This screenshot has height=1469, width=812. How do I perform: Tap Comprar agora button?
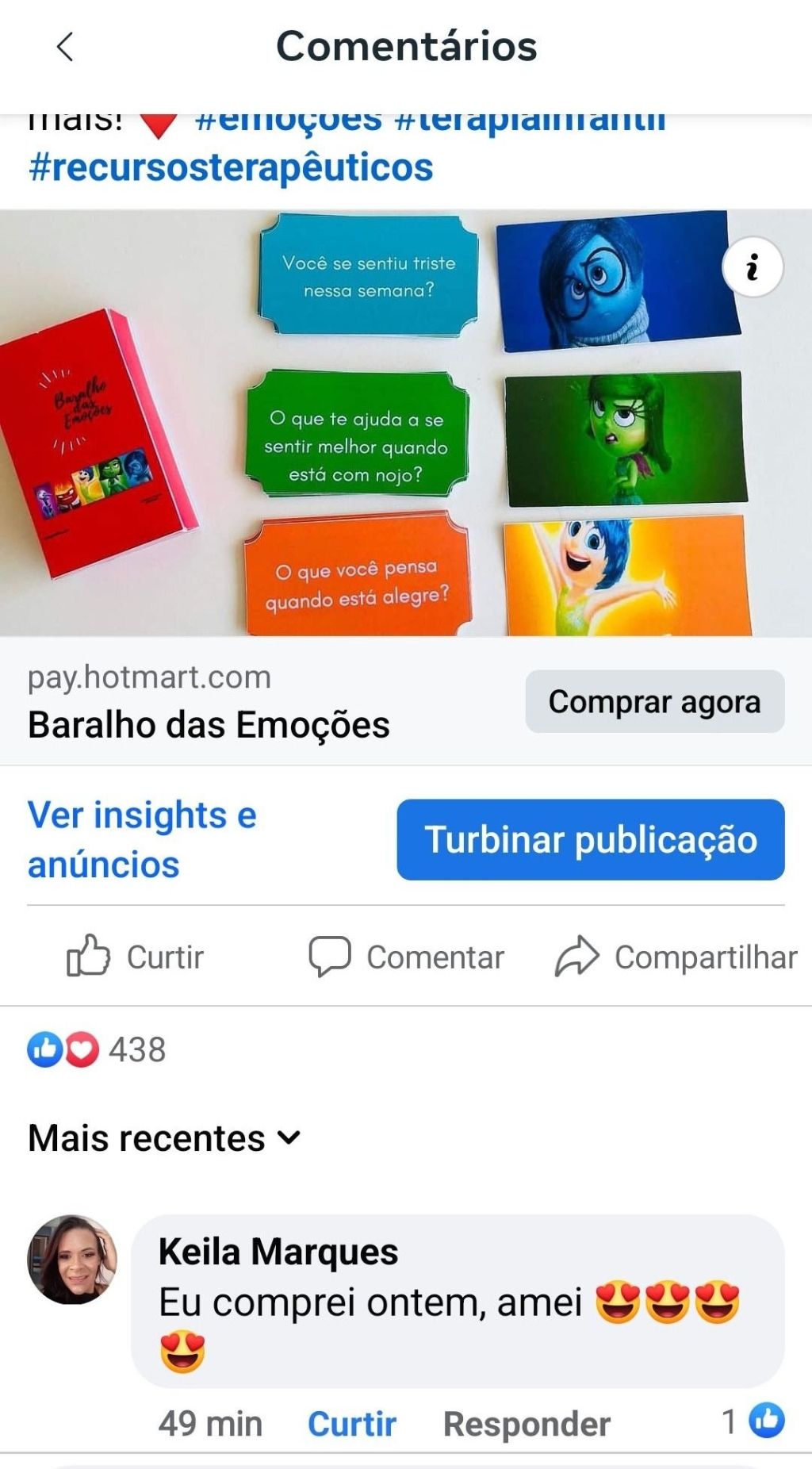(x=654, y=702)
